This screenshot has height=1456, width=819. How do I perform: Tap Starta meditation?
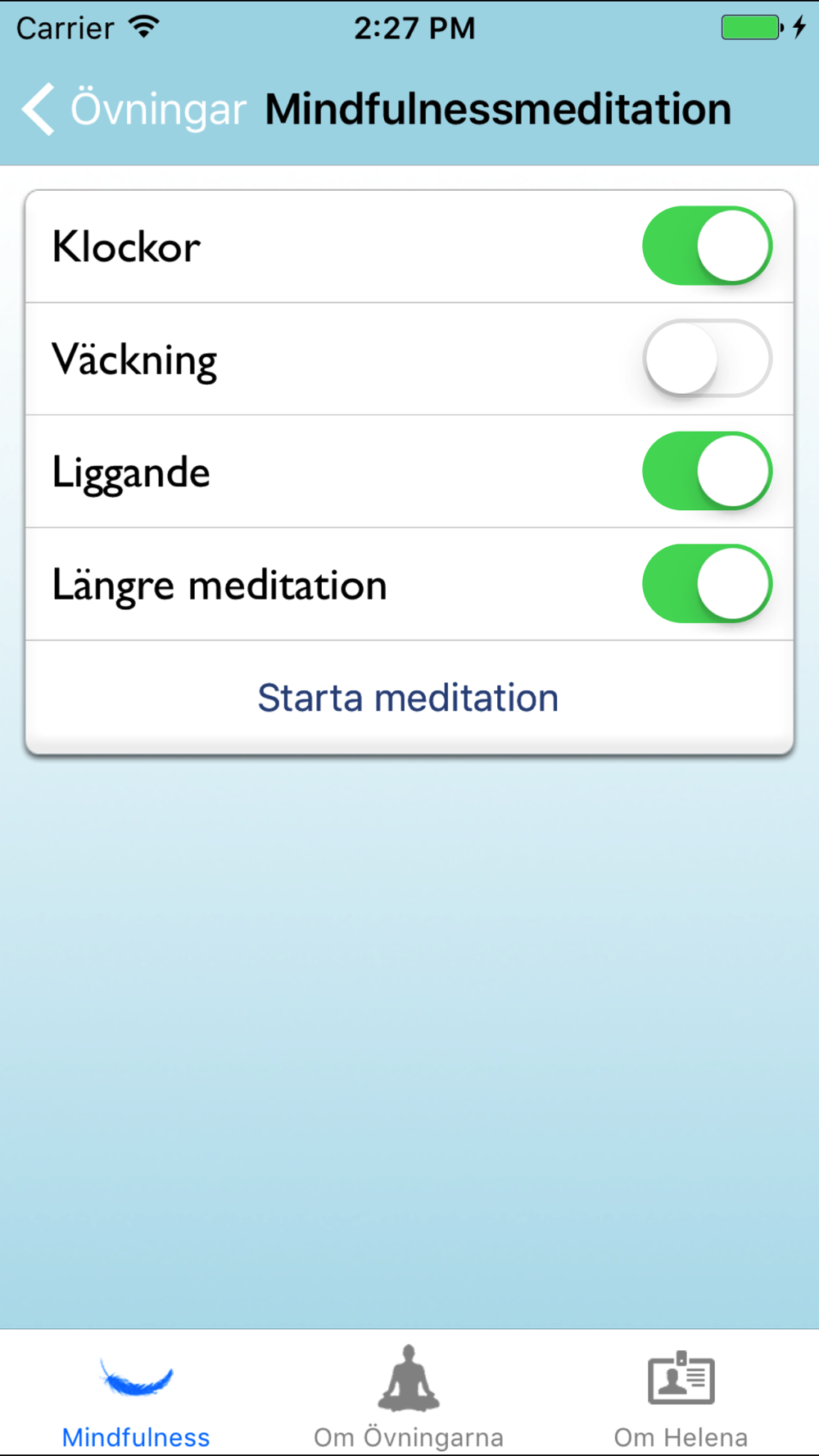(409, 698)
